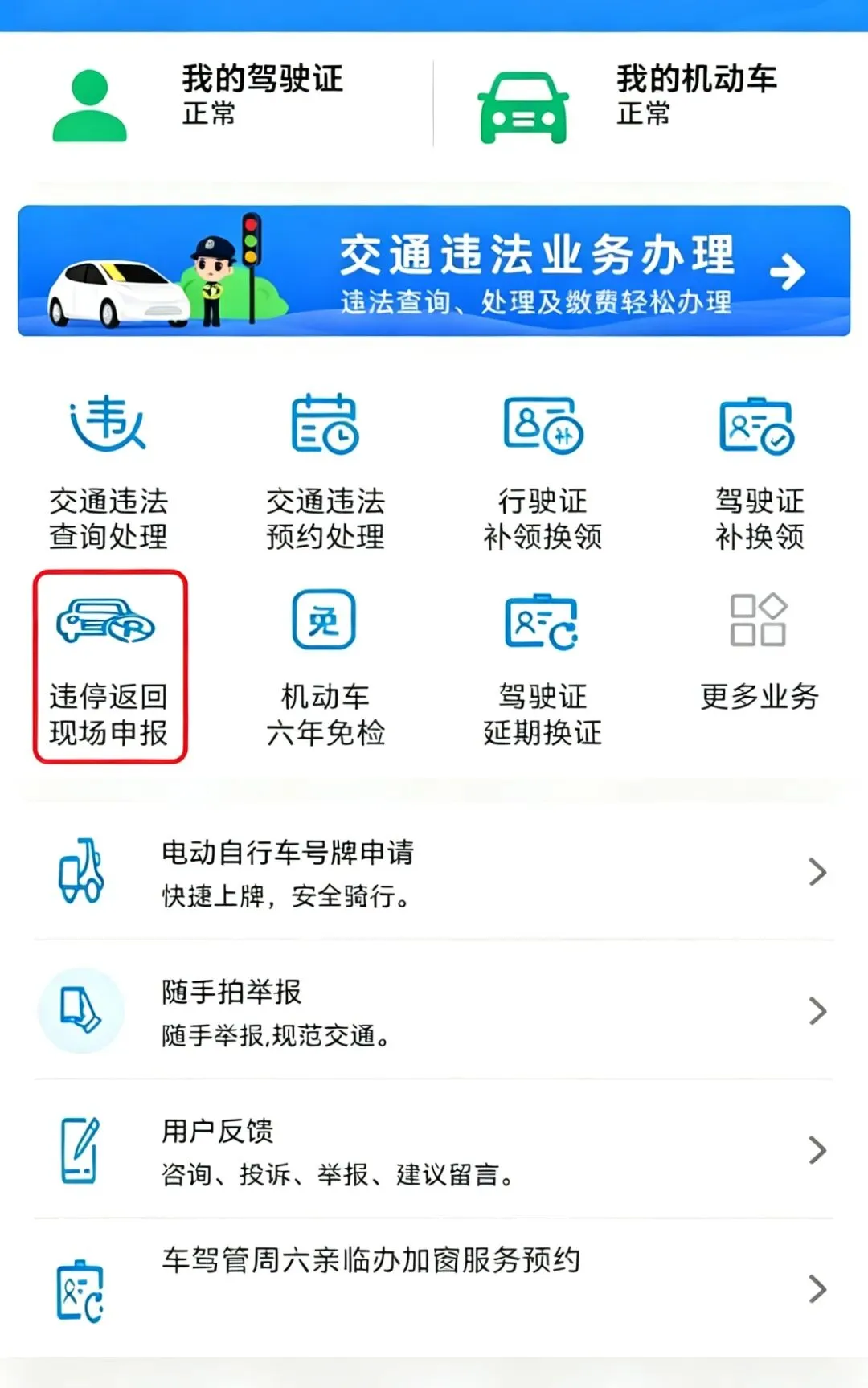Screen dimensions: 868x1388
Task: Select 违停返回现场申报
Action: tap(109, 667)
